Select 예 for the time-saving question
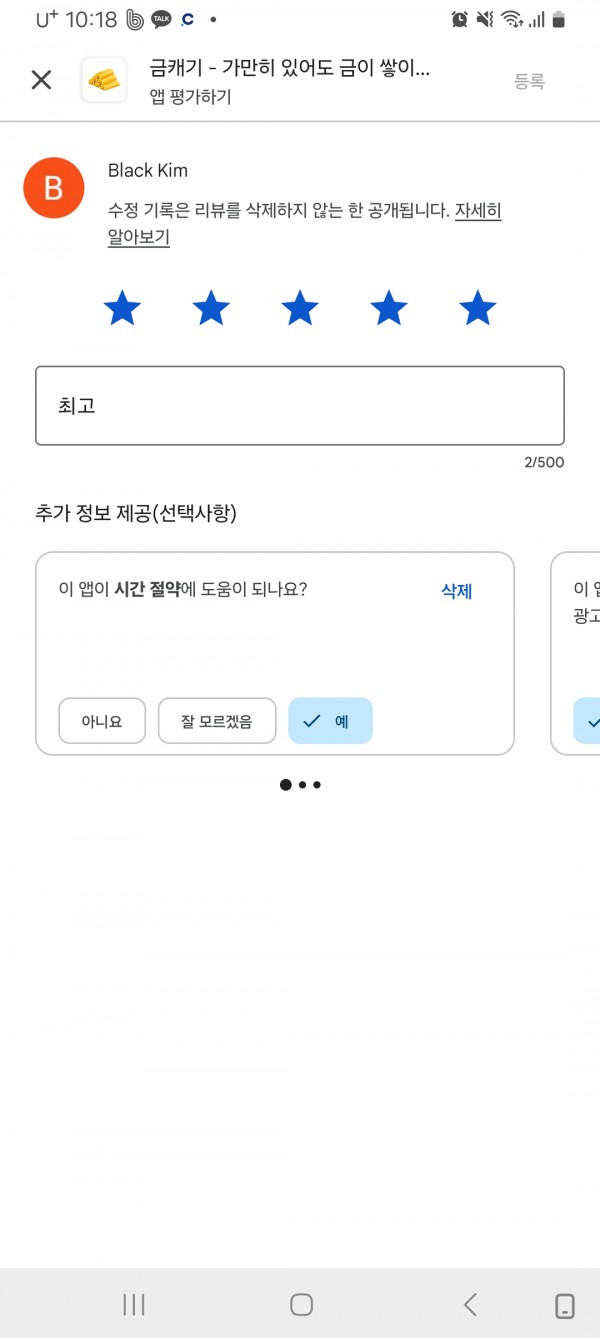 tap(330, 721)
